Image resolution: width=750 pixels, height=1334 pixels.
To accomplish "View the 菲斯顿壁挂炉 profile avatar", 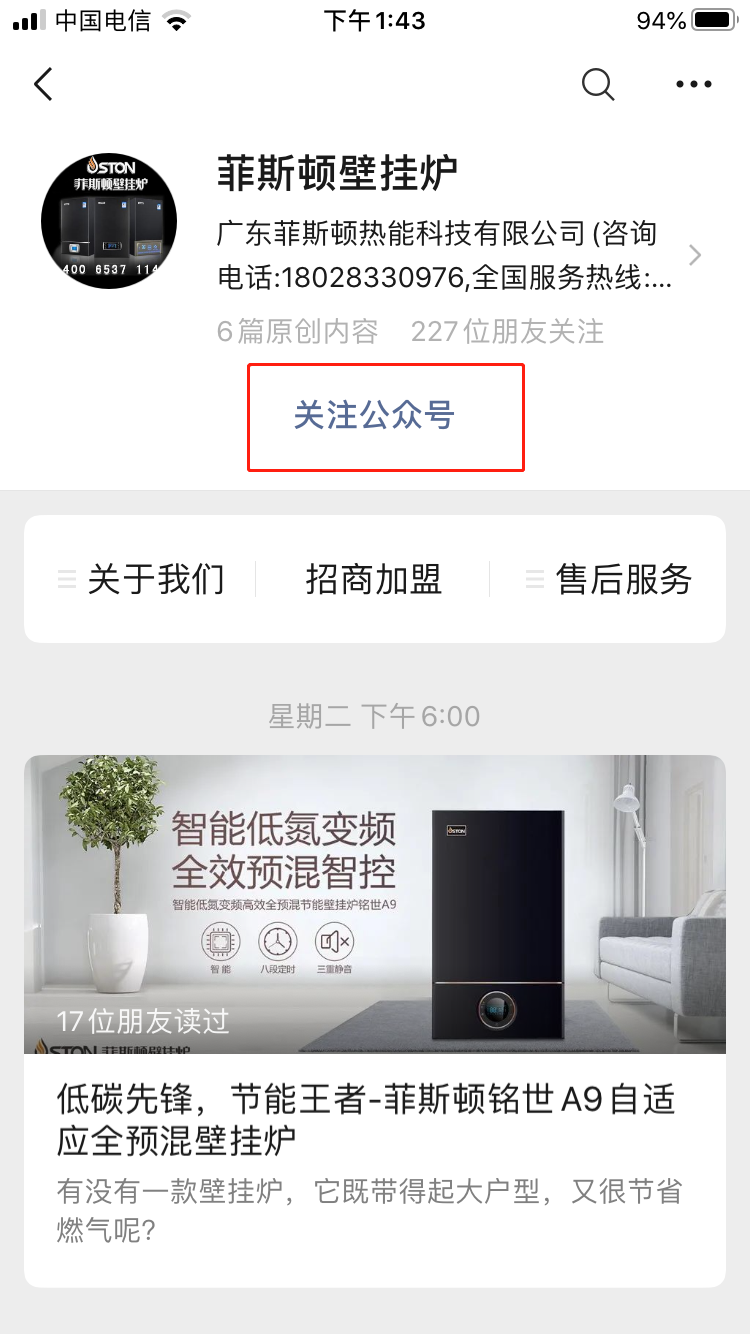I will point(109,221).
